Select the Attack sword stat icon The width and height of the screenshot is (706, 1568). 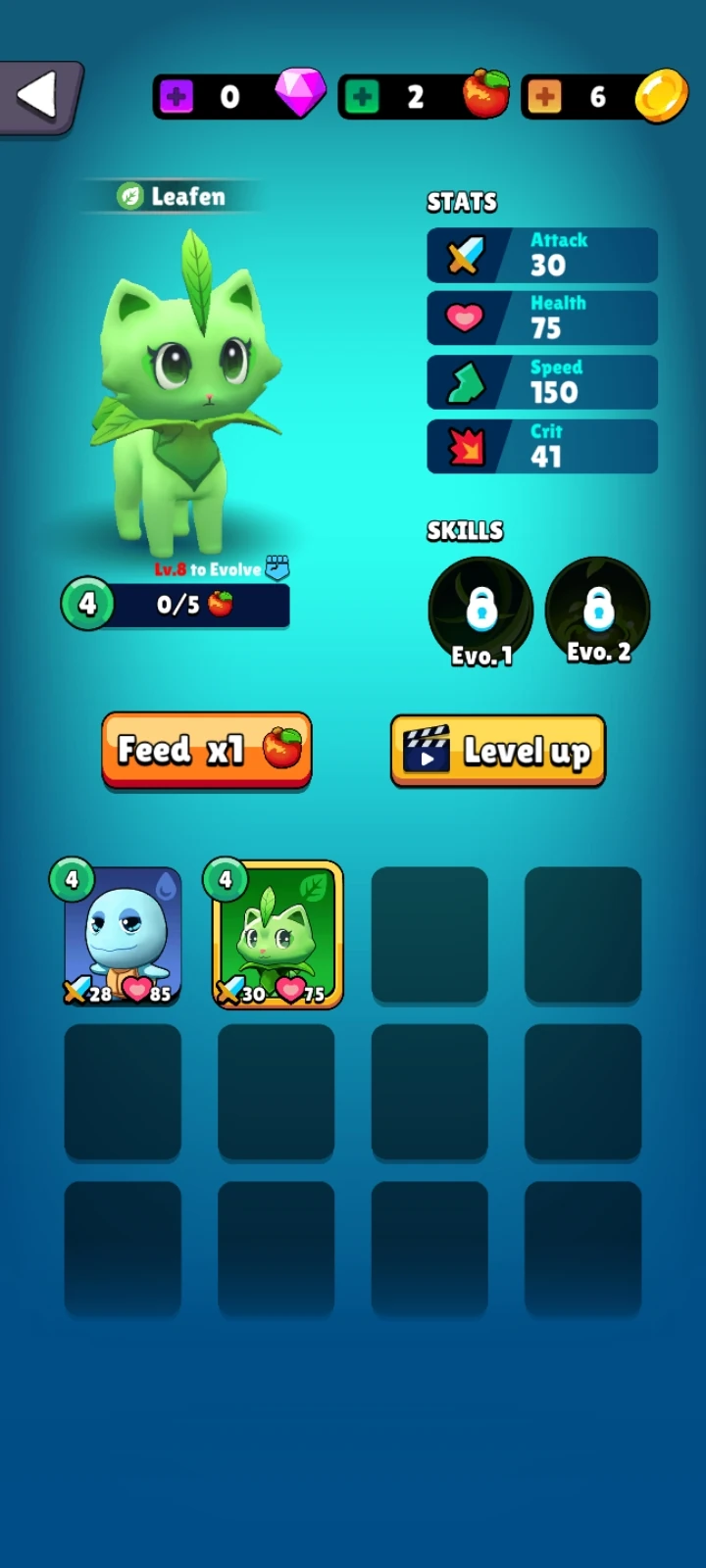(x=469, y=255)
